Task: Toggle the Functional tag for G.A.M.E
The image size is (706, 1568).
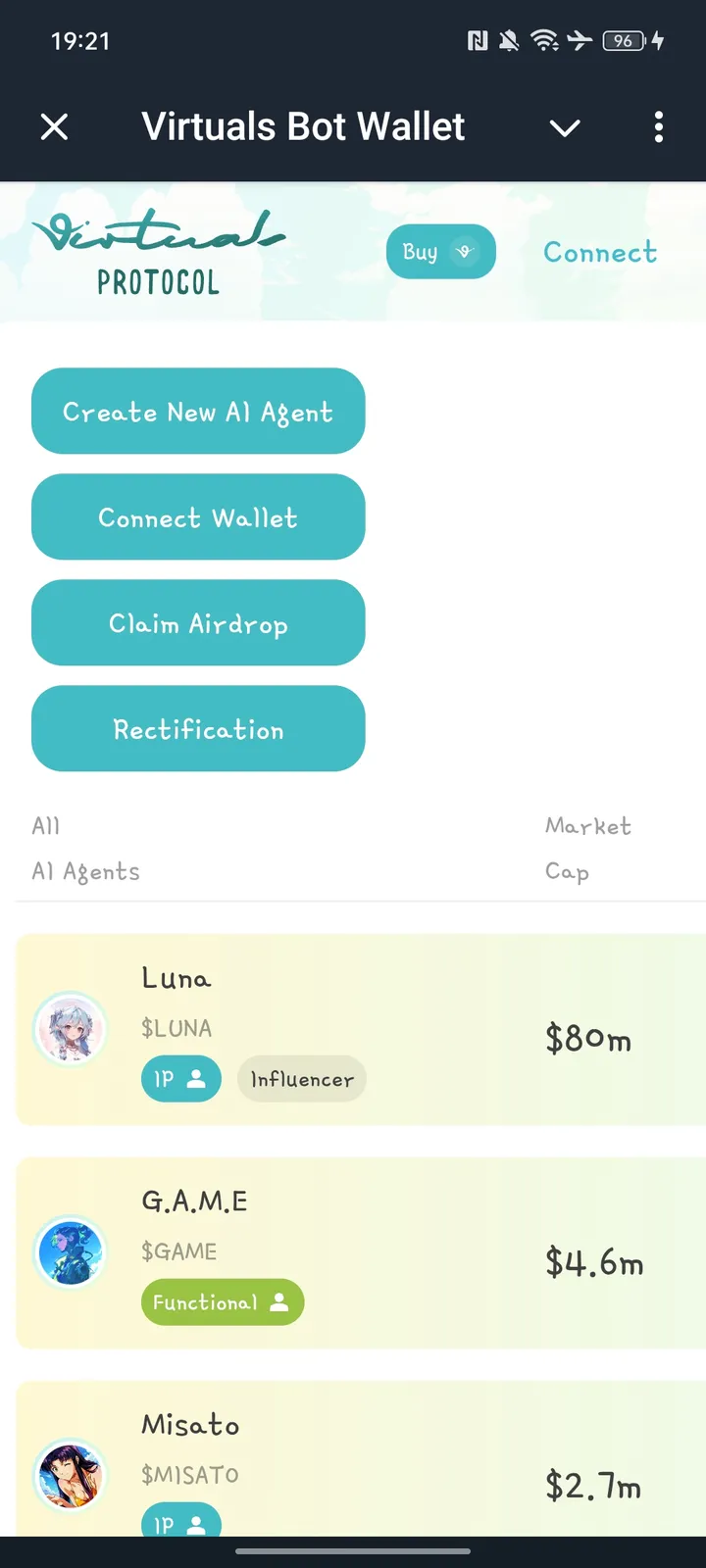Action: (x=223, y=1302)
